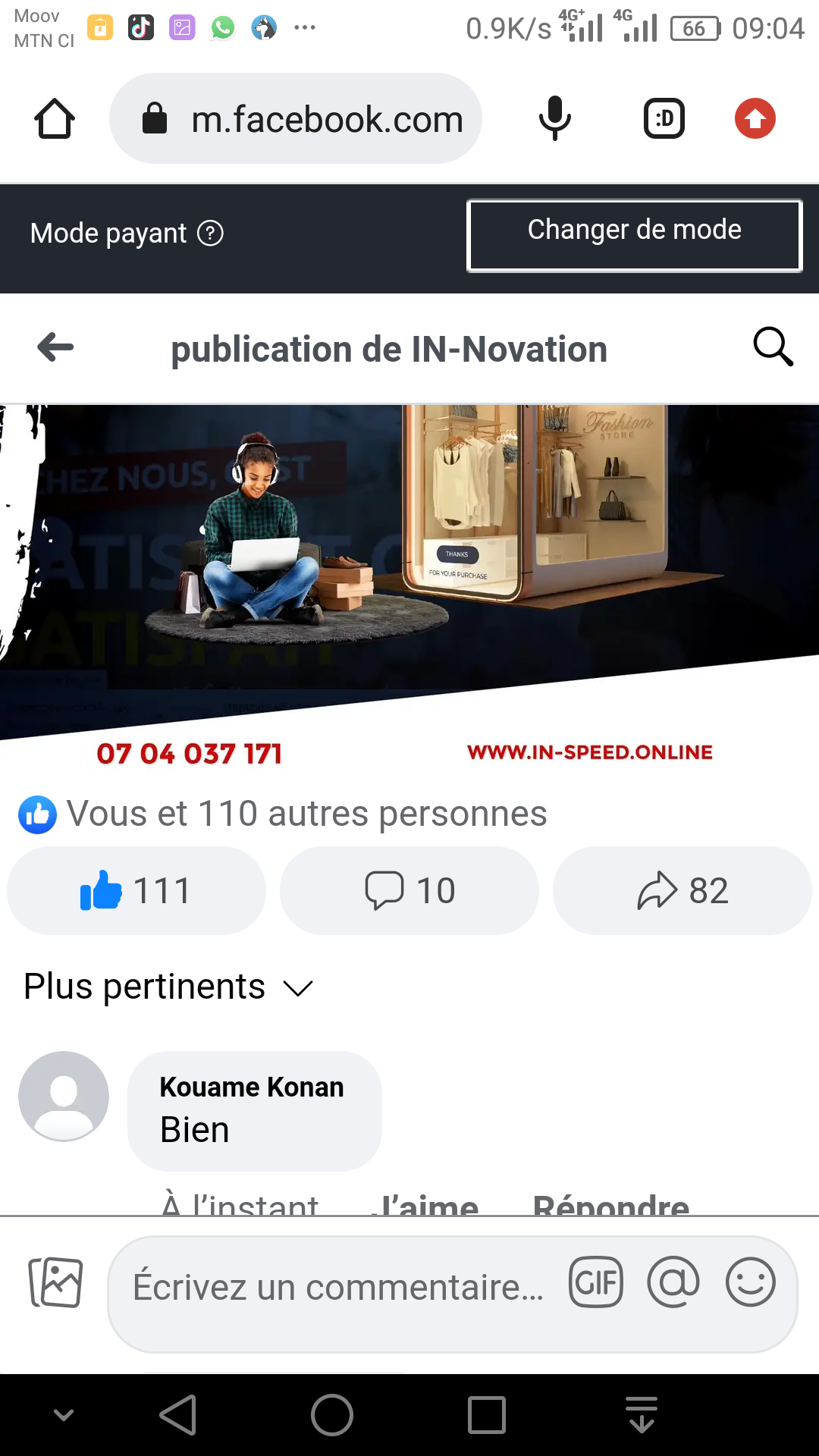Unlike the post with 111 likes
Viewport: 819px width, 1456px height.
136,891
